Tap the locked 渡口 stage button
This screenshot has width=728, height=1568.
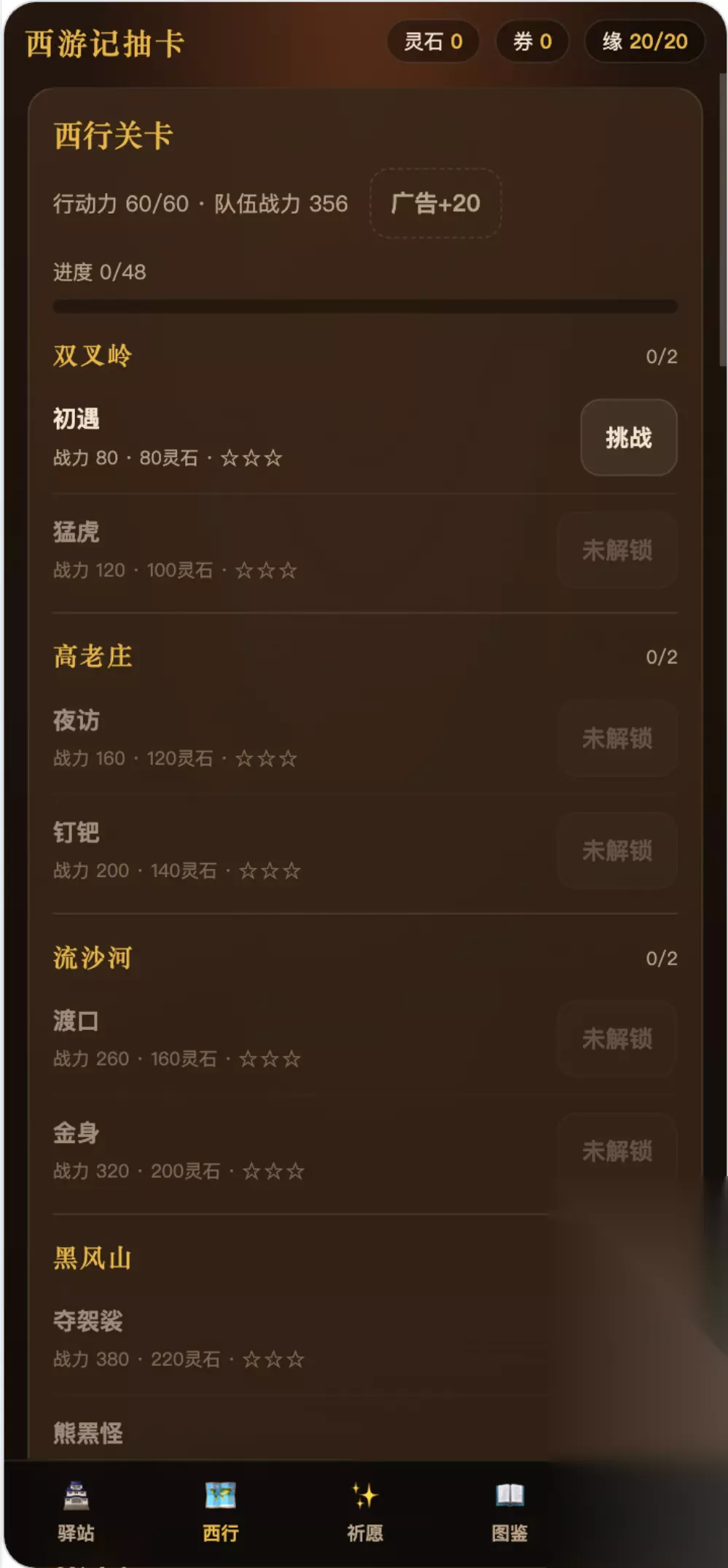pyautogui.click(x=617, y=1039)
